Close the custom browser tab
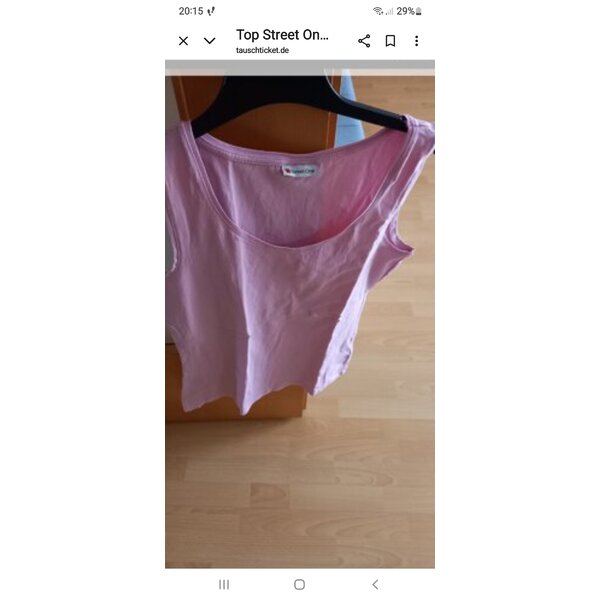The height and width of the screenshot is (600, 600). pos(183,41)
